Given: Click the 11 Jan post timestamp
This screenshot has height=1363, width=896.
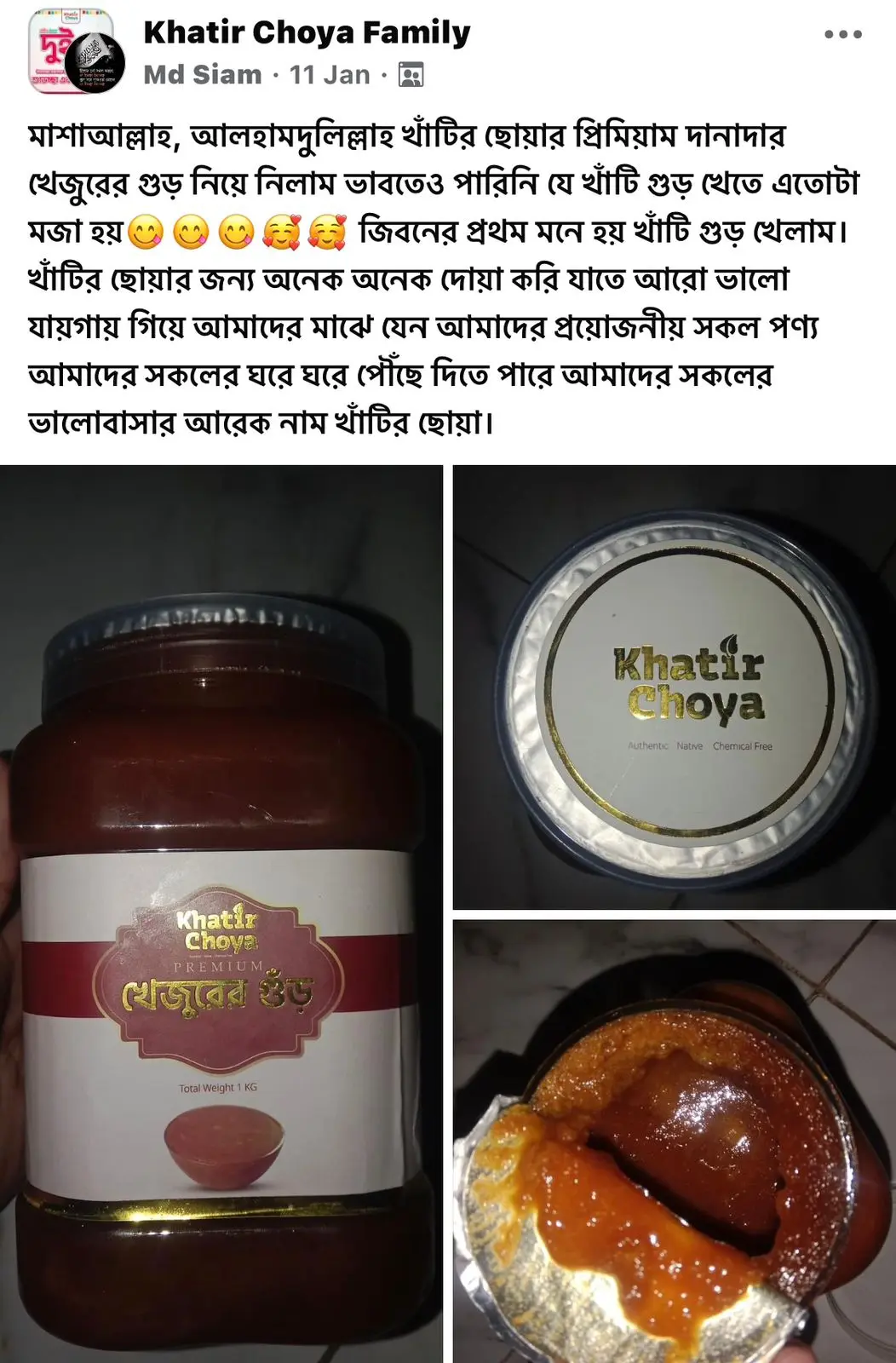Looking at the screenshot, I should (325, 73).
